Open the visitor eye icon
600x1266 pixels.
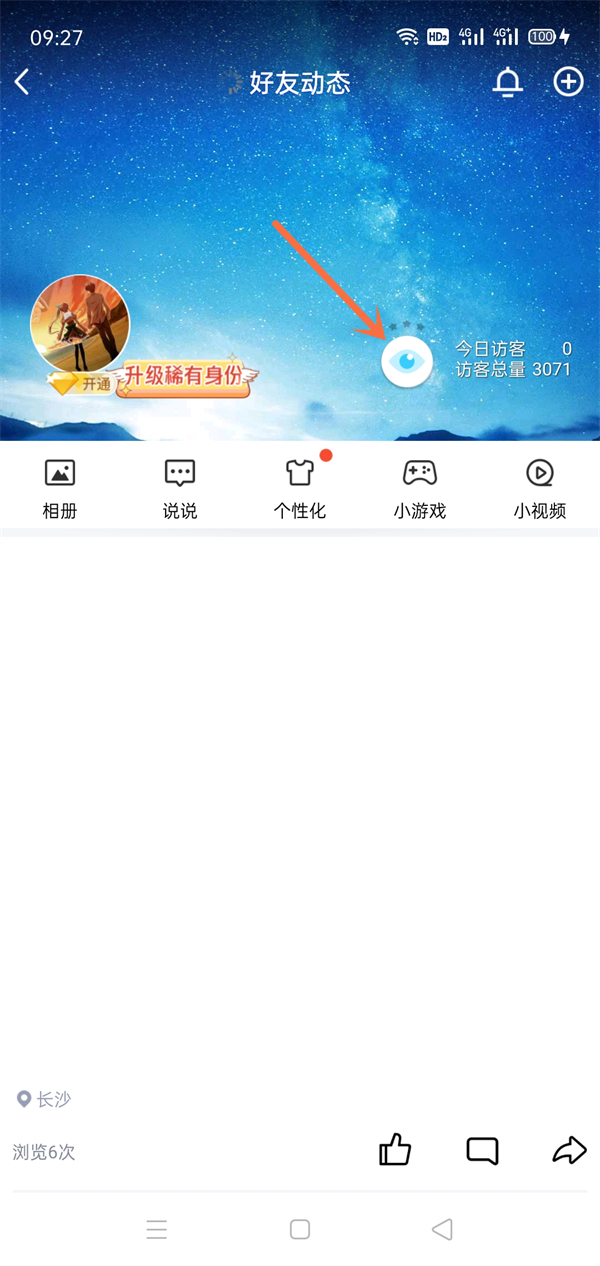click(407, 361)
